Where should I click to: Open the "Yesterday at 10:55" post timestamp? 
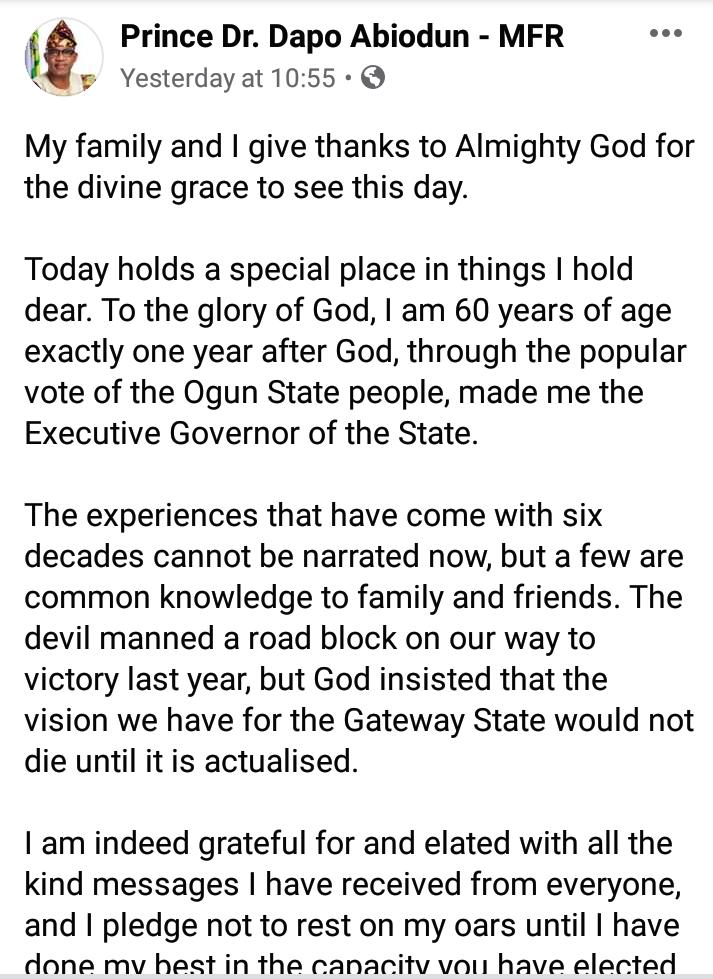pos(227,78)
